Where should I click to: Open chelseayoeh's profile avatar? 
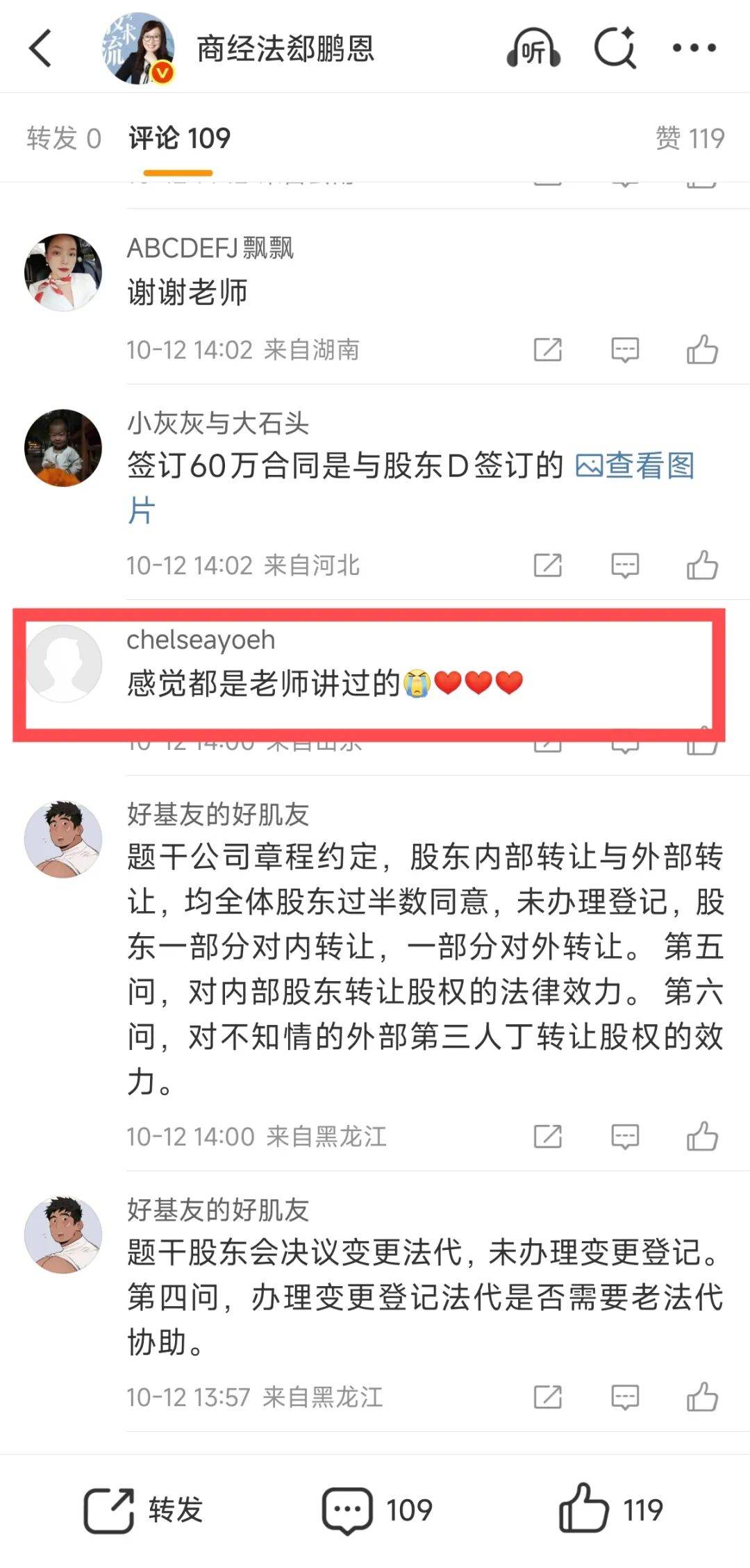click(64, 663)
